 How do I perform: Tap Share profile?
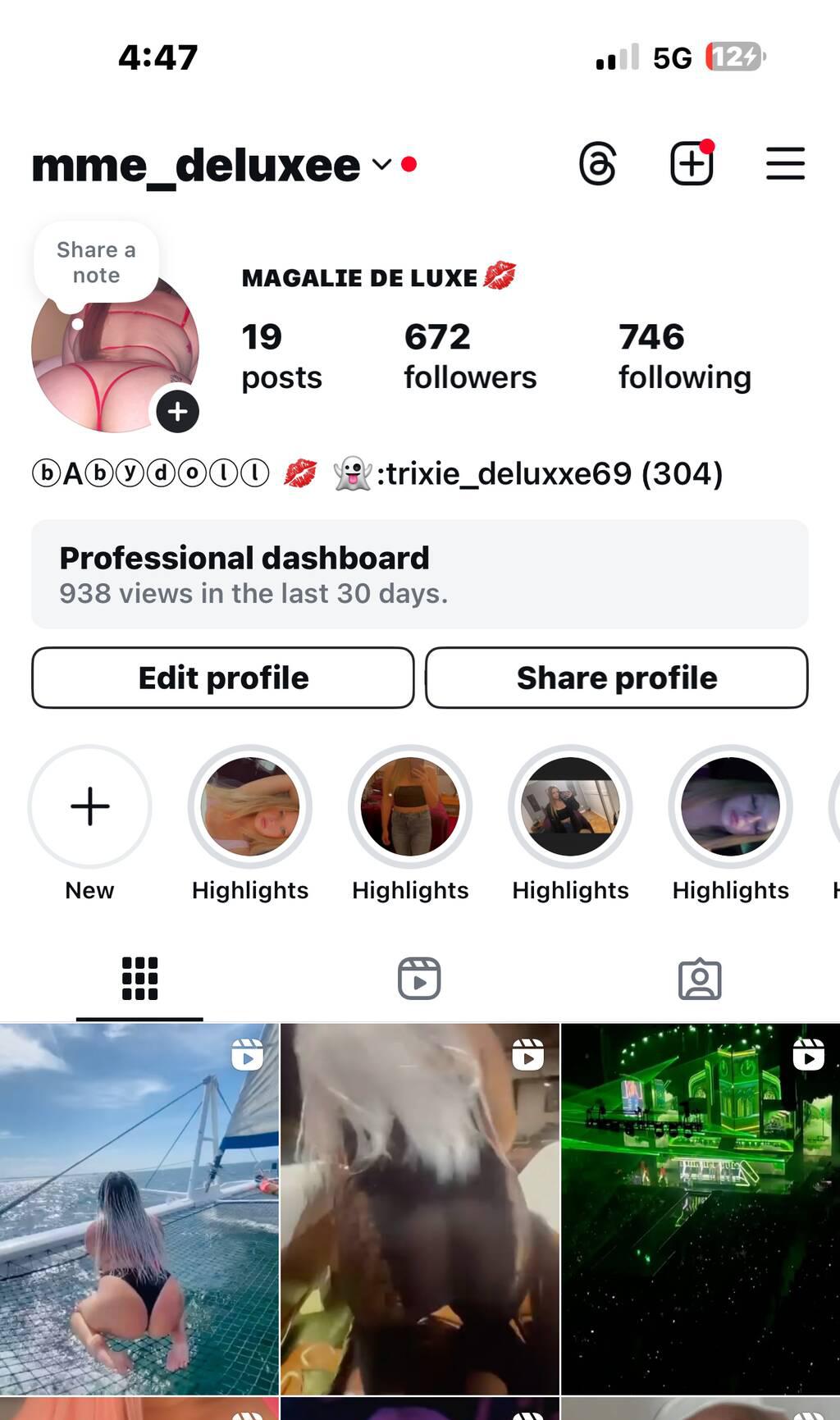click(x=617, y=678)
